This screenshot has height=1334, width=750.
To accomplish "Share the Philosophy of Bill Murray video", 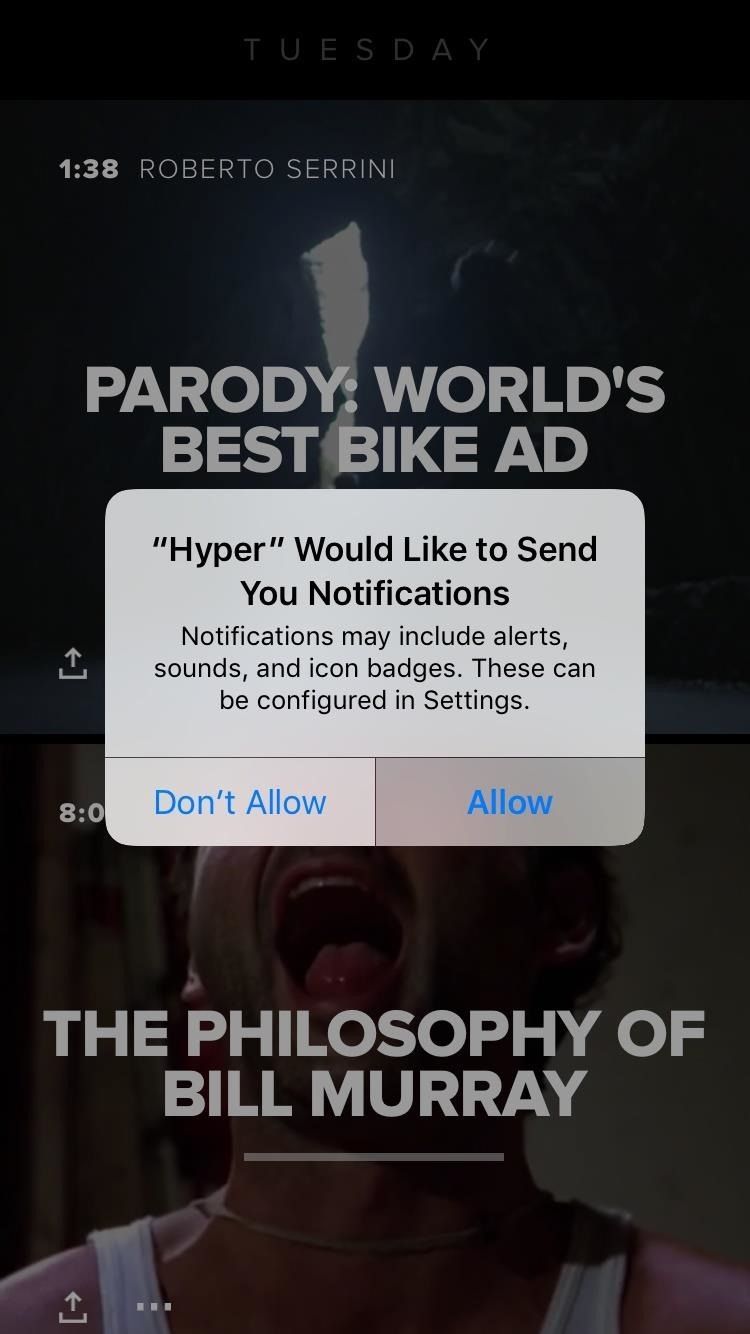I will coord(73,1305).
